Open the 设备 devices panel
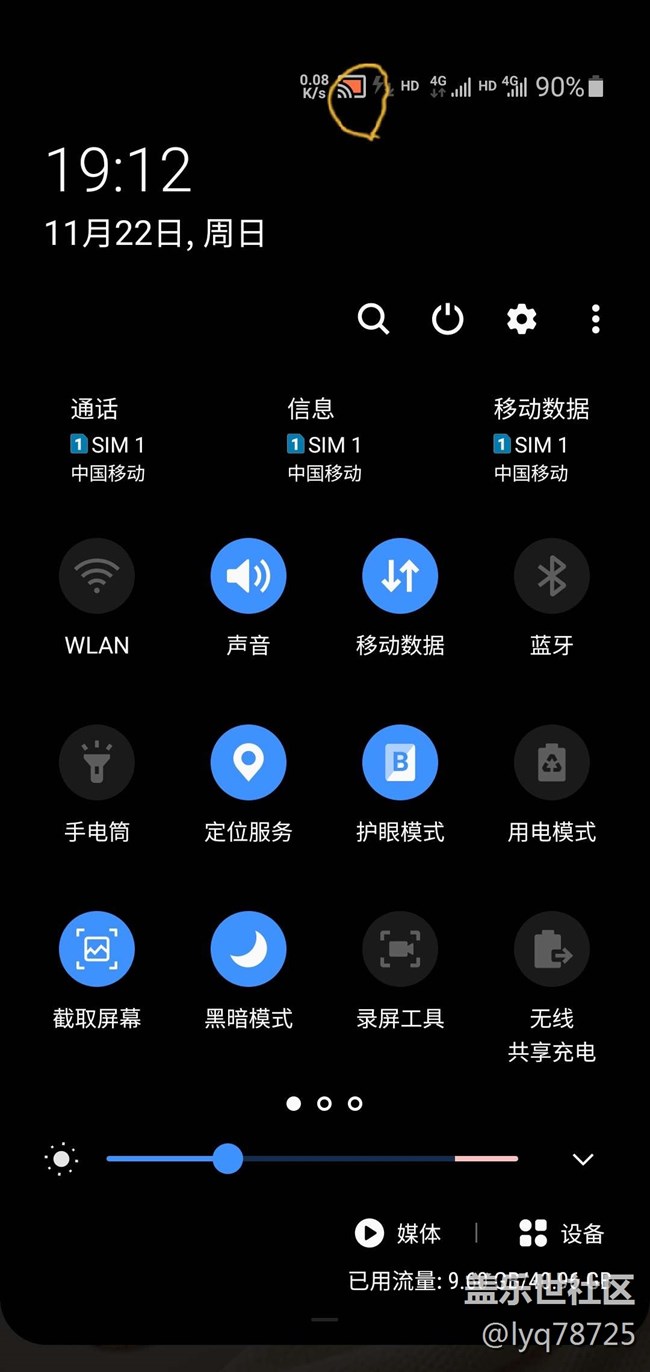650x1372 pixels. pyautogui.click(x=561, y=1233)
